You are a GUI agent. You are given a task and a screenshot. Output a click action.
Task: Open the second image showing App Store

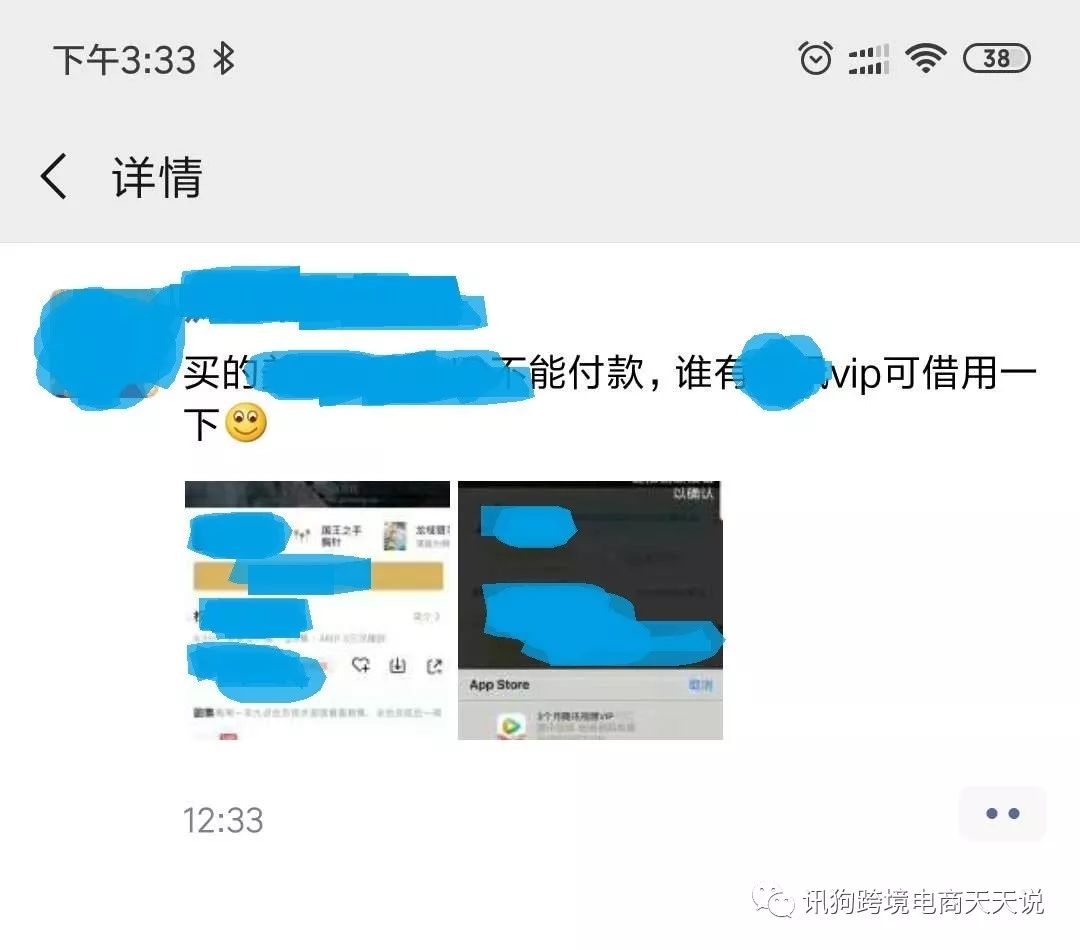(590, 610)
